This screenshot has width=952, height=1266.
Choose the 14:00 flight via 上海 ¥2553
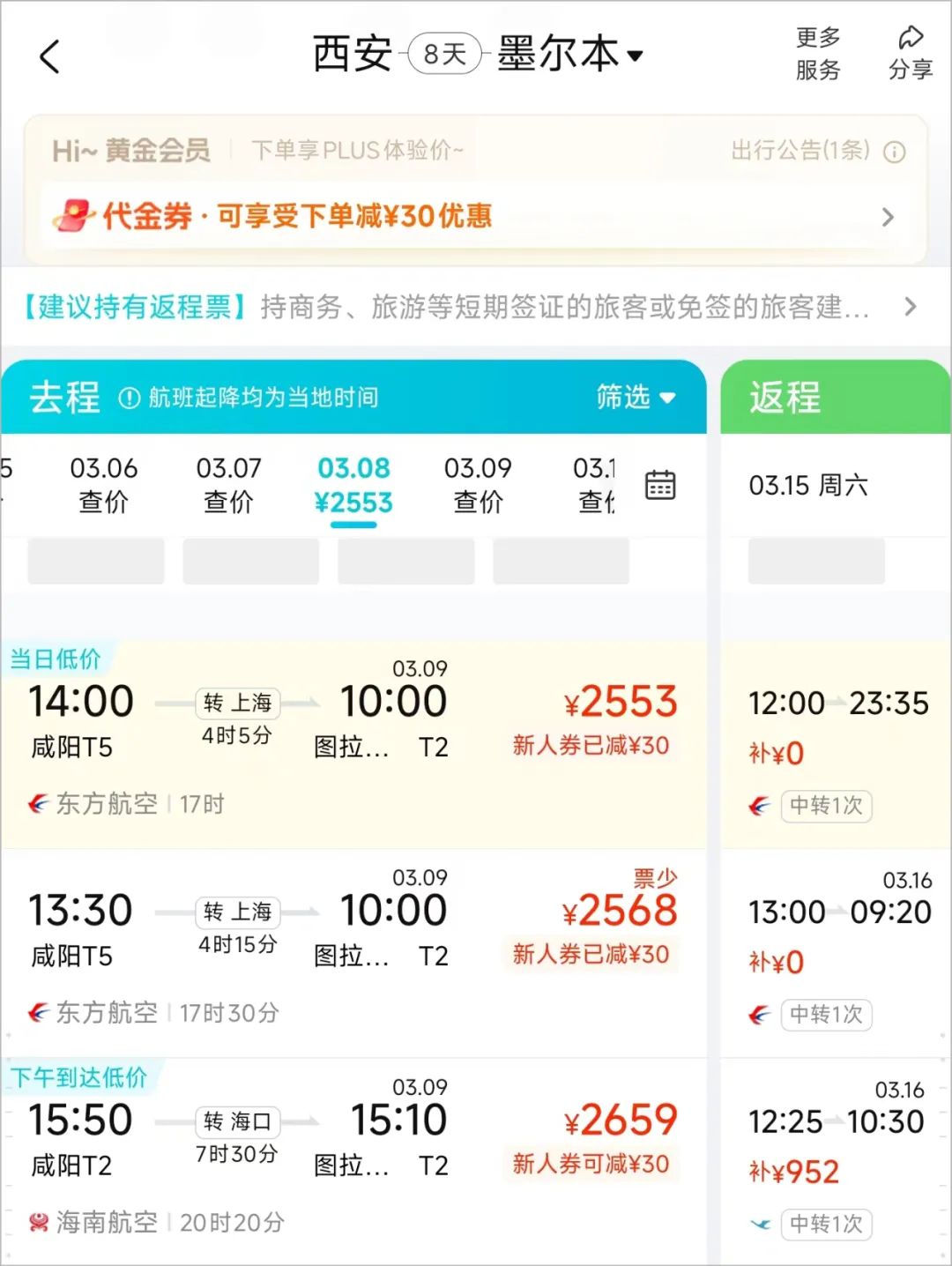353,741
